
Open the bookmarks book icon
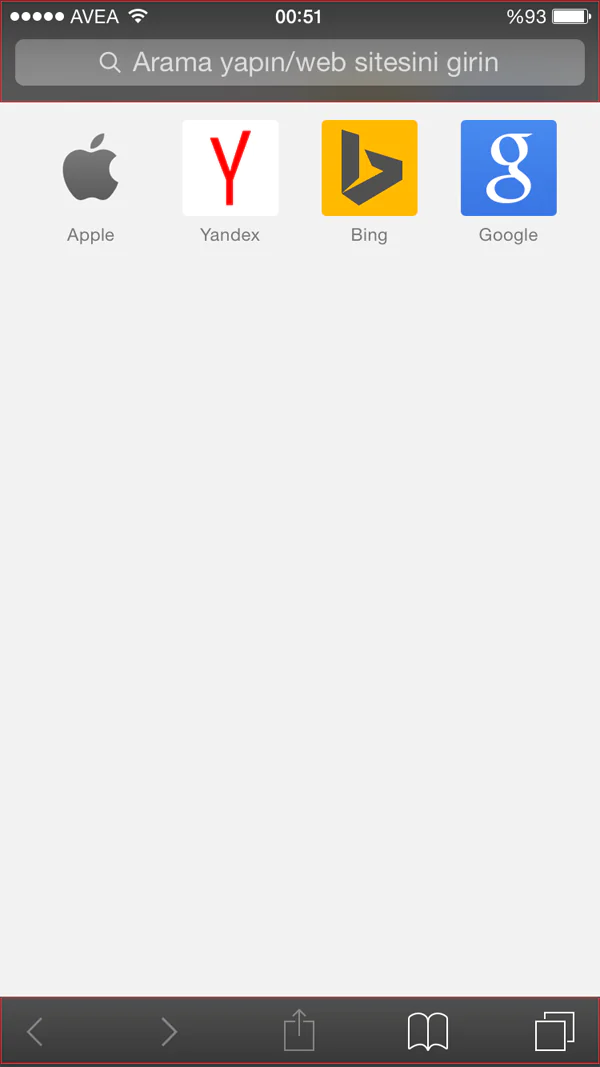click(428, 1031)
